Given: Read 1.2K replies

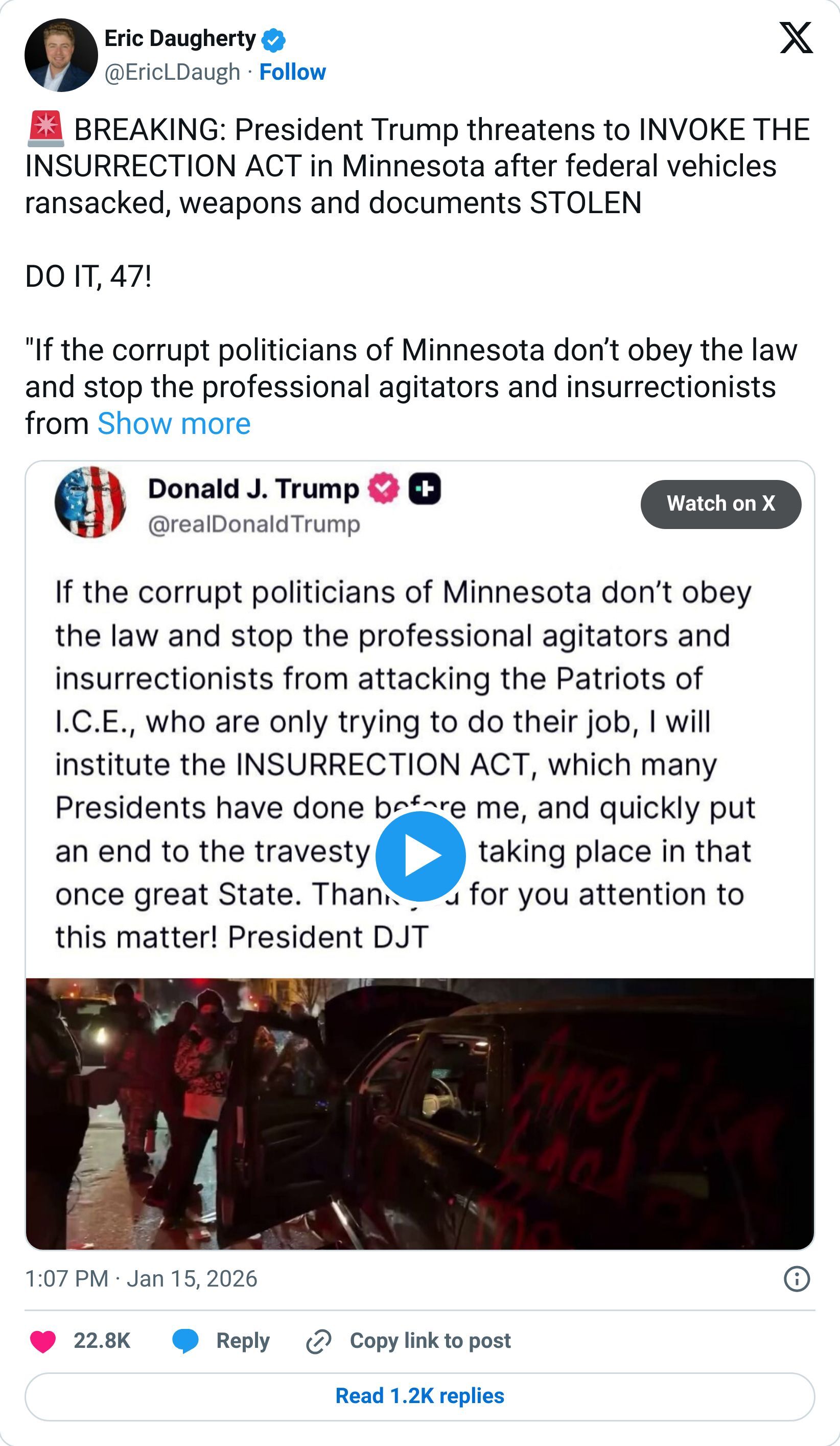Looking at the screenshot, I should [x=420, y=1396].
